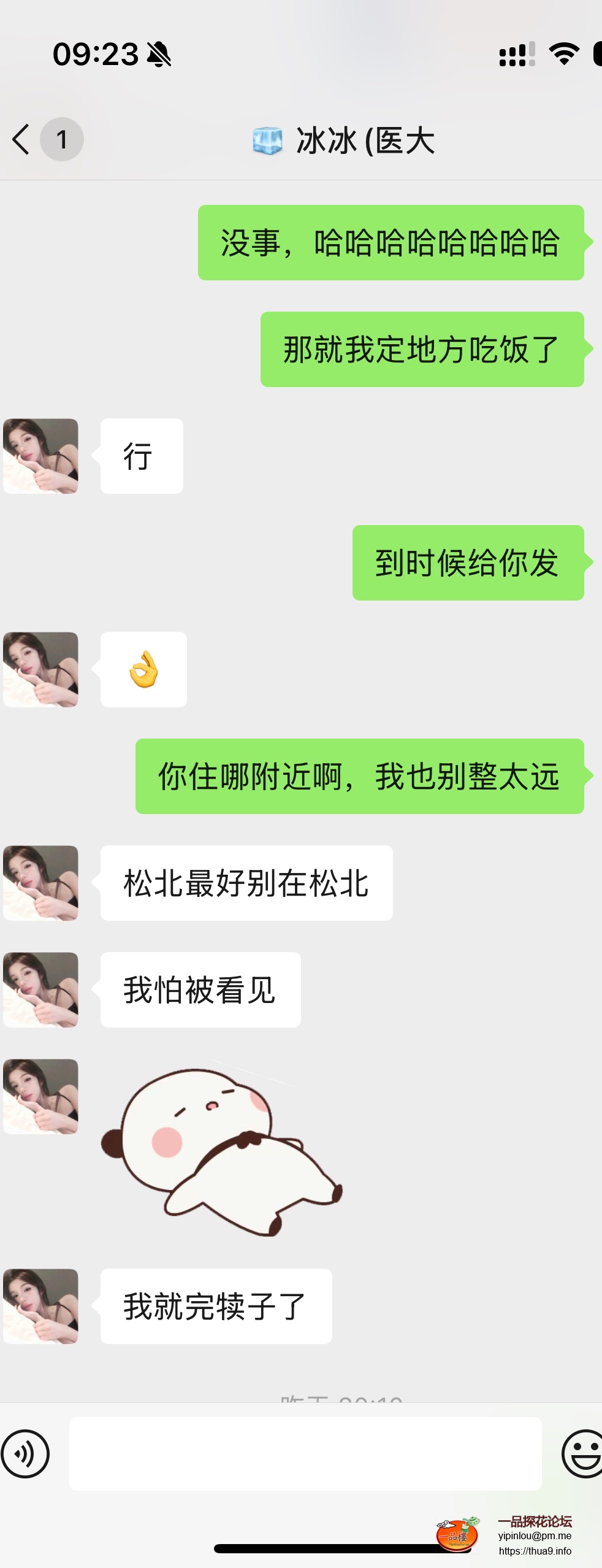602x1568 pixels.
Task: Open profile from avatar beside "我就完犊子了"
Action: click(x=41, y=1306)
